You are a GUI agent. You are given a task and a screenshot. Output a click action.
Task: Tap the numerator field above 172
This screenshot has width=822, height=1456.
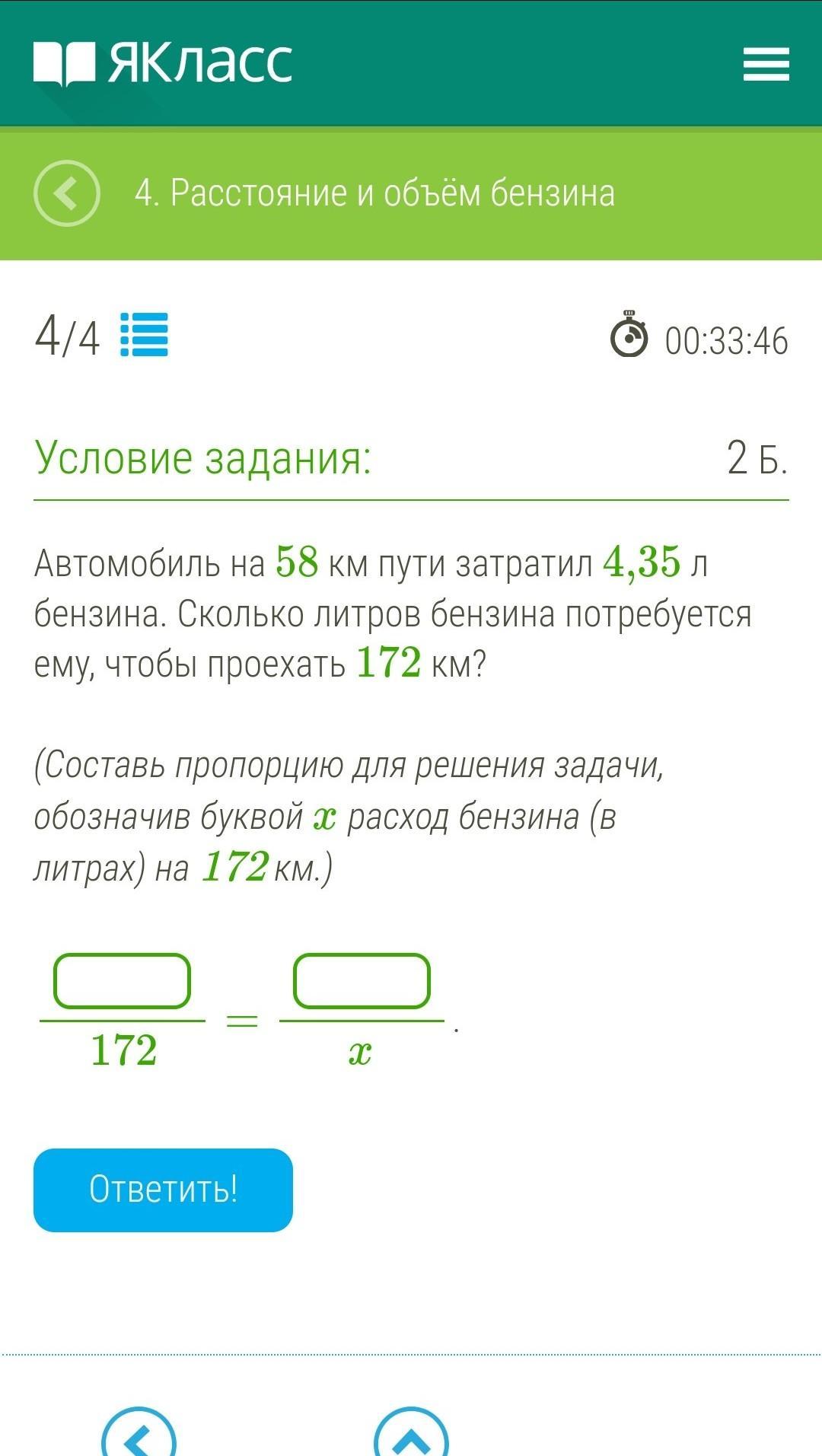(x=122, y=981)
